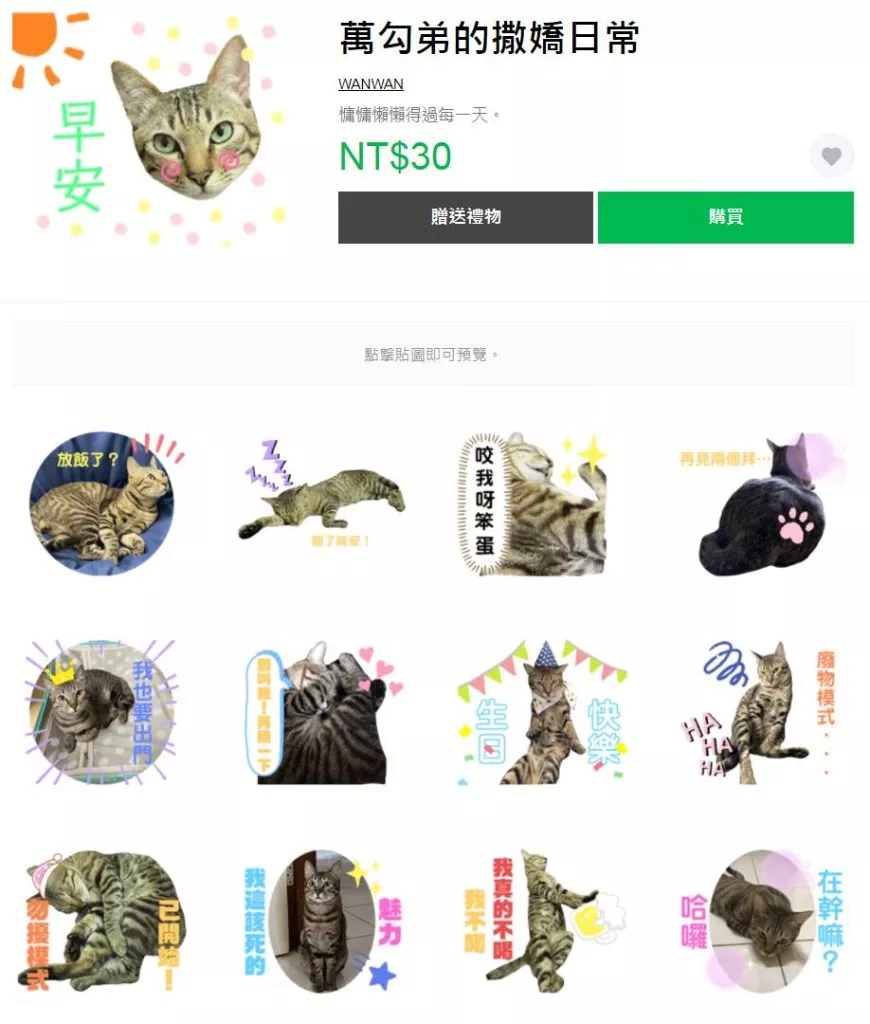Purchase stickers with the 購買 button

725,217
